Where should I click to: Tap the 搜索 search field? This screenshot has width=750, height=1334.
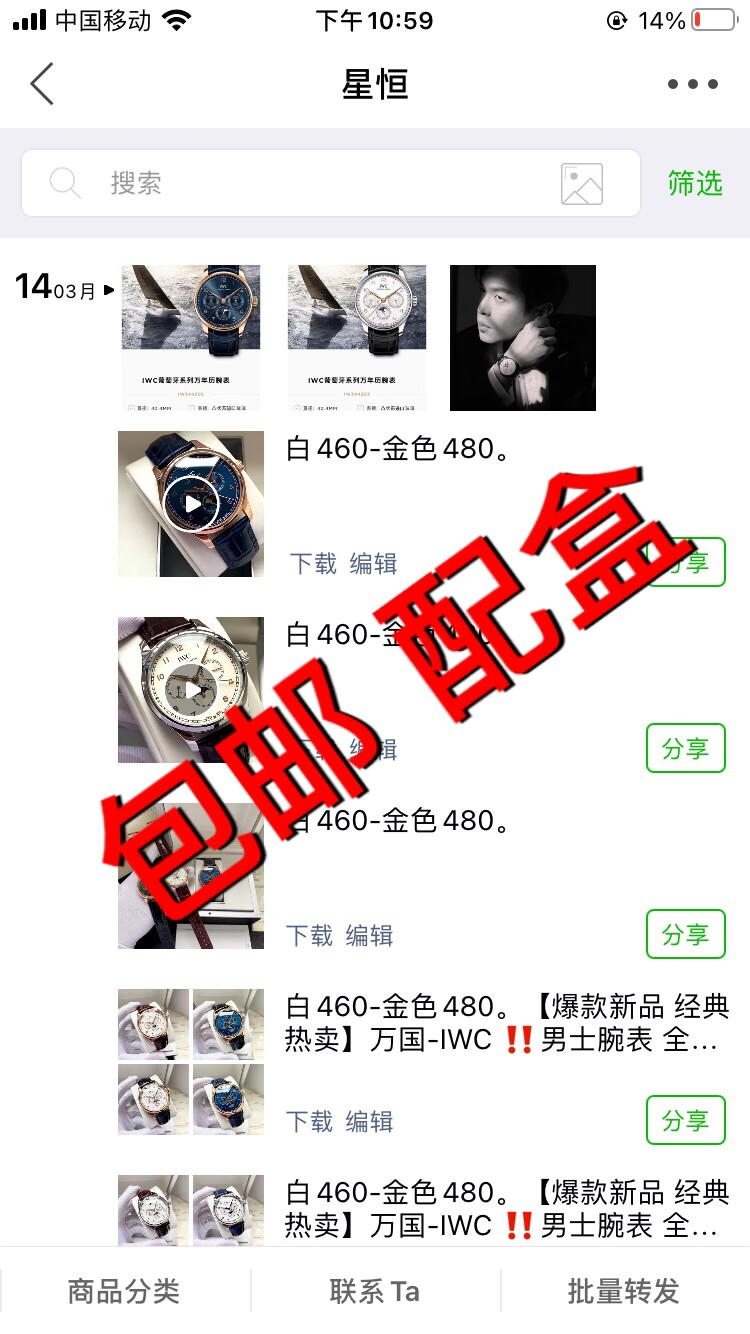300,183
